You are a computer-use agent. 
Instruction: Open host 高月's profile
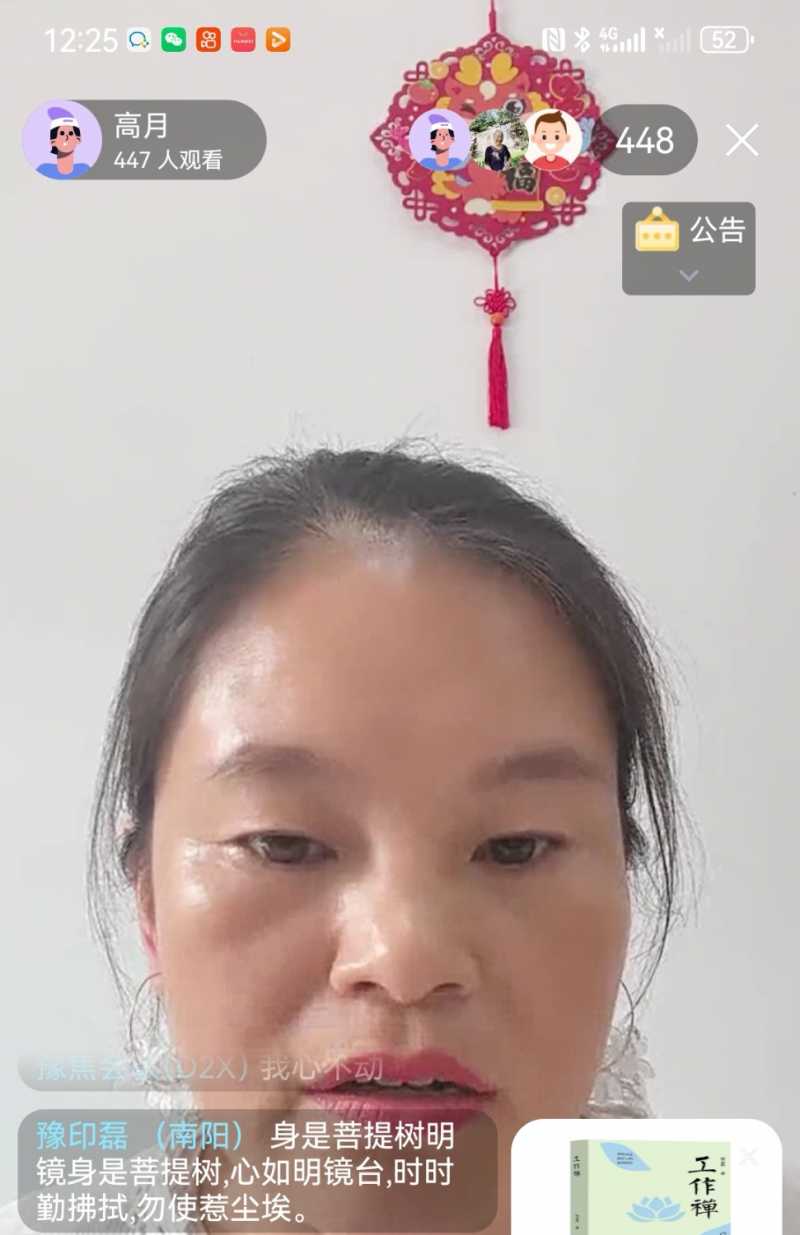(x=64, y=140)
